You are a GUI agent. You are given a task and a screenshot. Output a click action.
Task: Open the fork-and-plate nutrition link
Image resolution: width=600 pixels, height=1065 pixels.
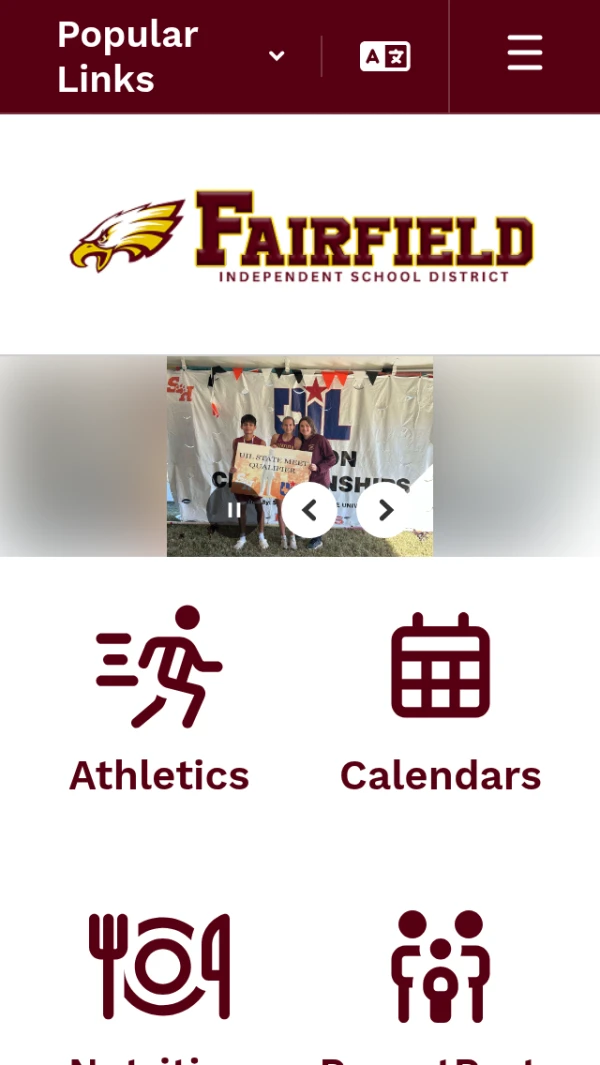point(159,966)
